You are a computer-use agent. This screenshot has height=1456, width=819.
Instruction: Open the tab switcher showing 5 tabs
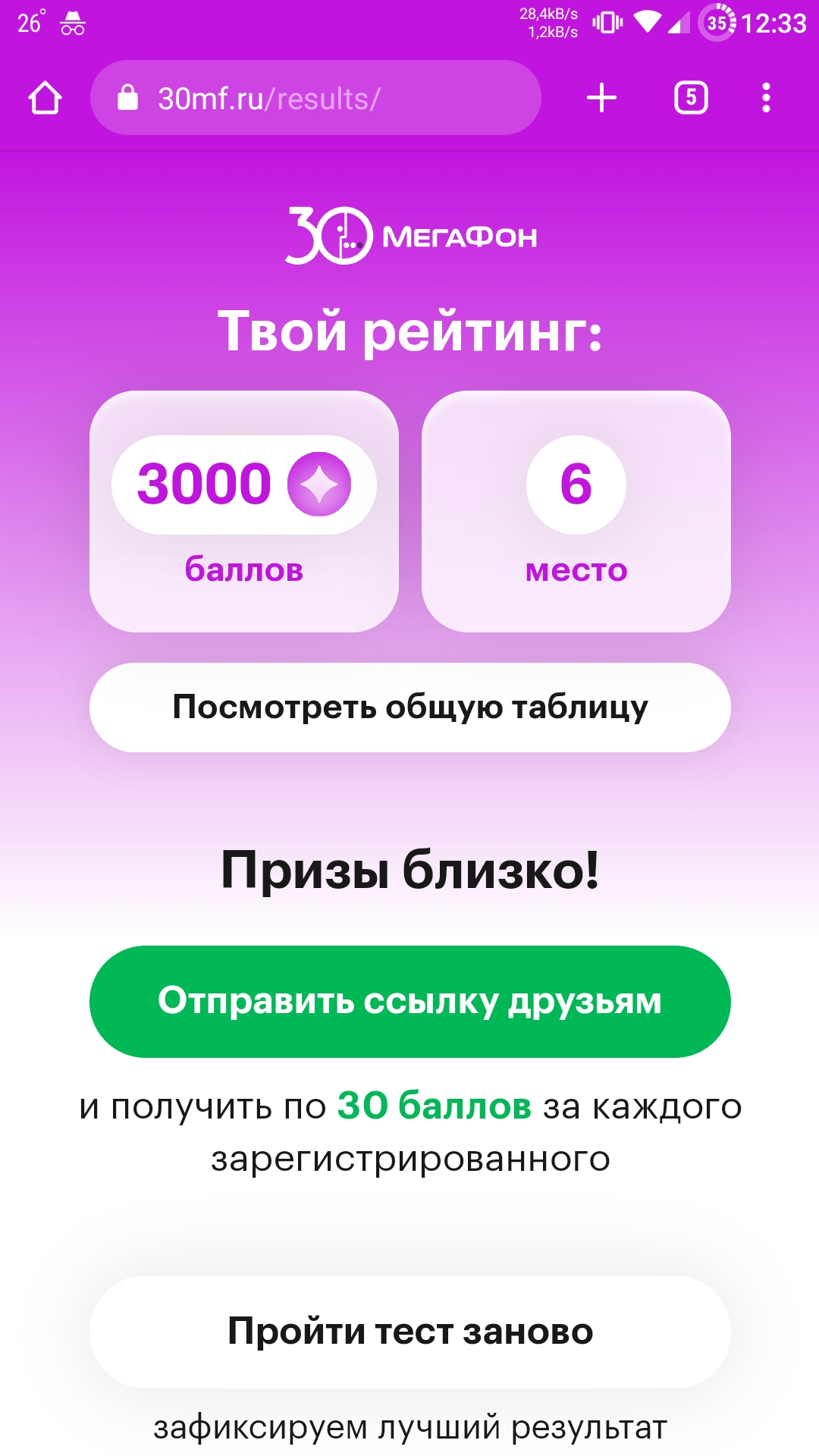point(691,98)
